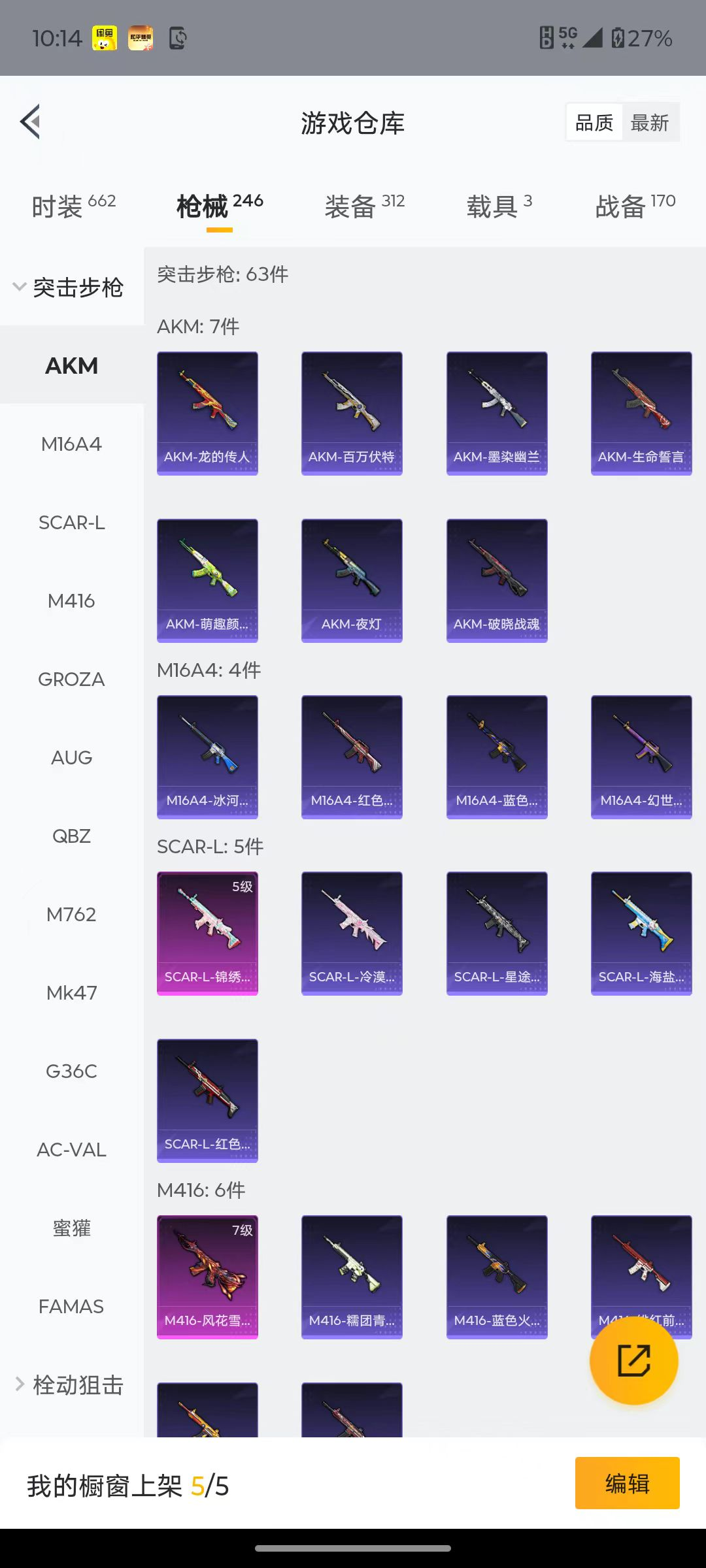Choose FAMAS from the weapon list
The height and width of the screenshot is (1568, 706).
pos(71,1307)
